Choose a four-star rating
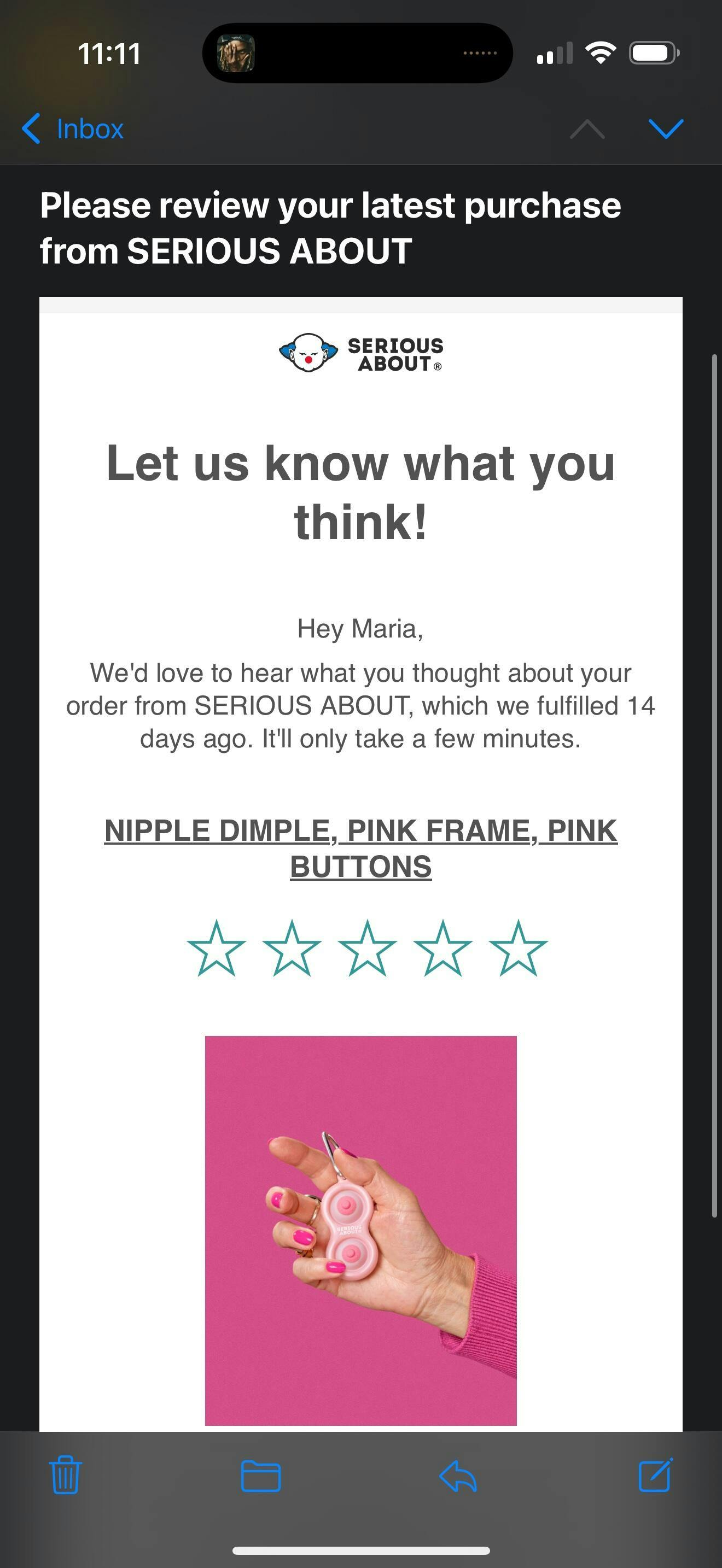722x1568 pixels. [x=442, y=949]
